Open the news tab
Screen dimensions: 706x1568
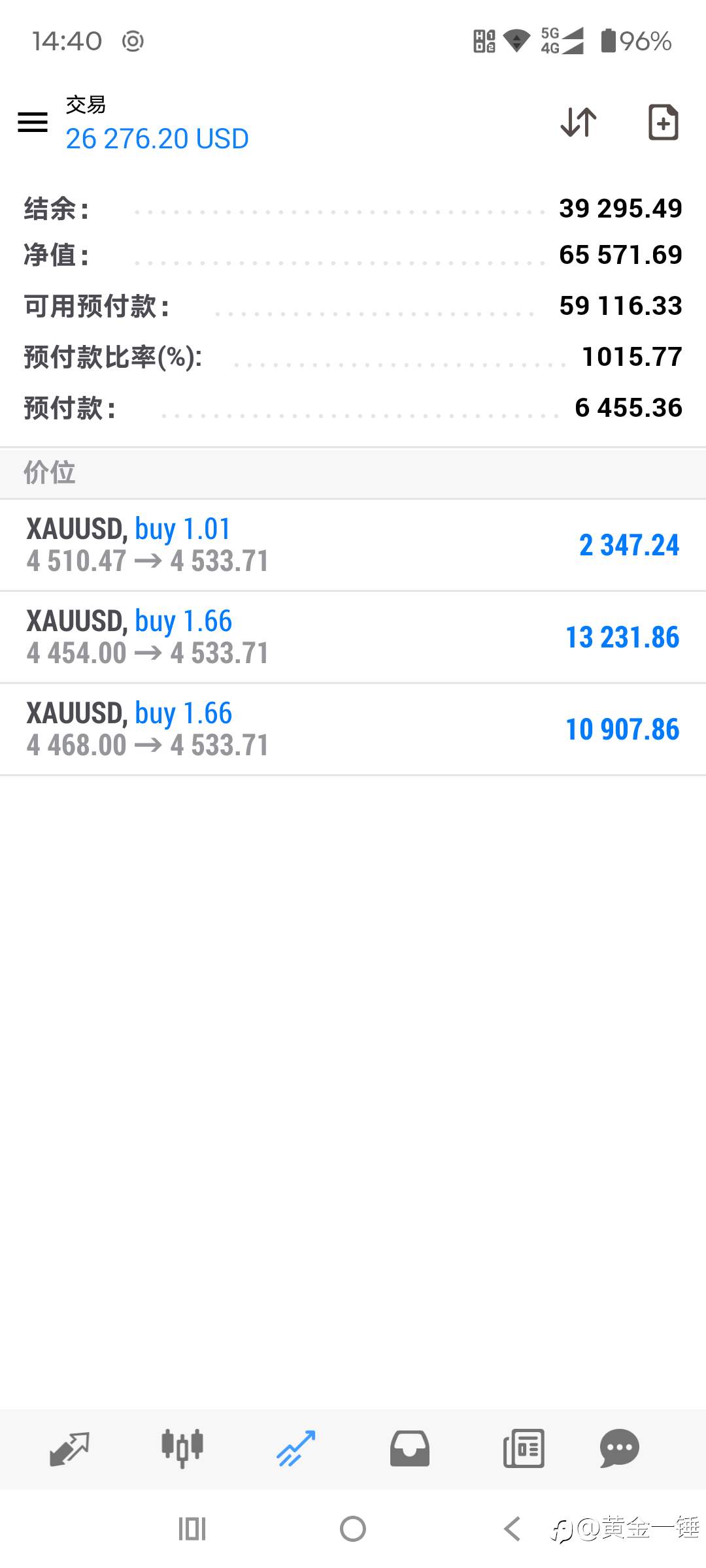(524, 1448)
